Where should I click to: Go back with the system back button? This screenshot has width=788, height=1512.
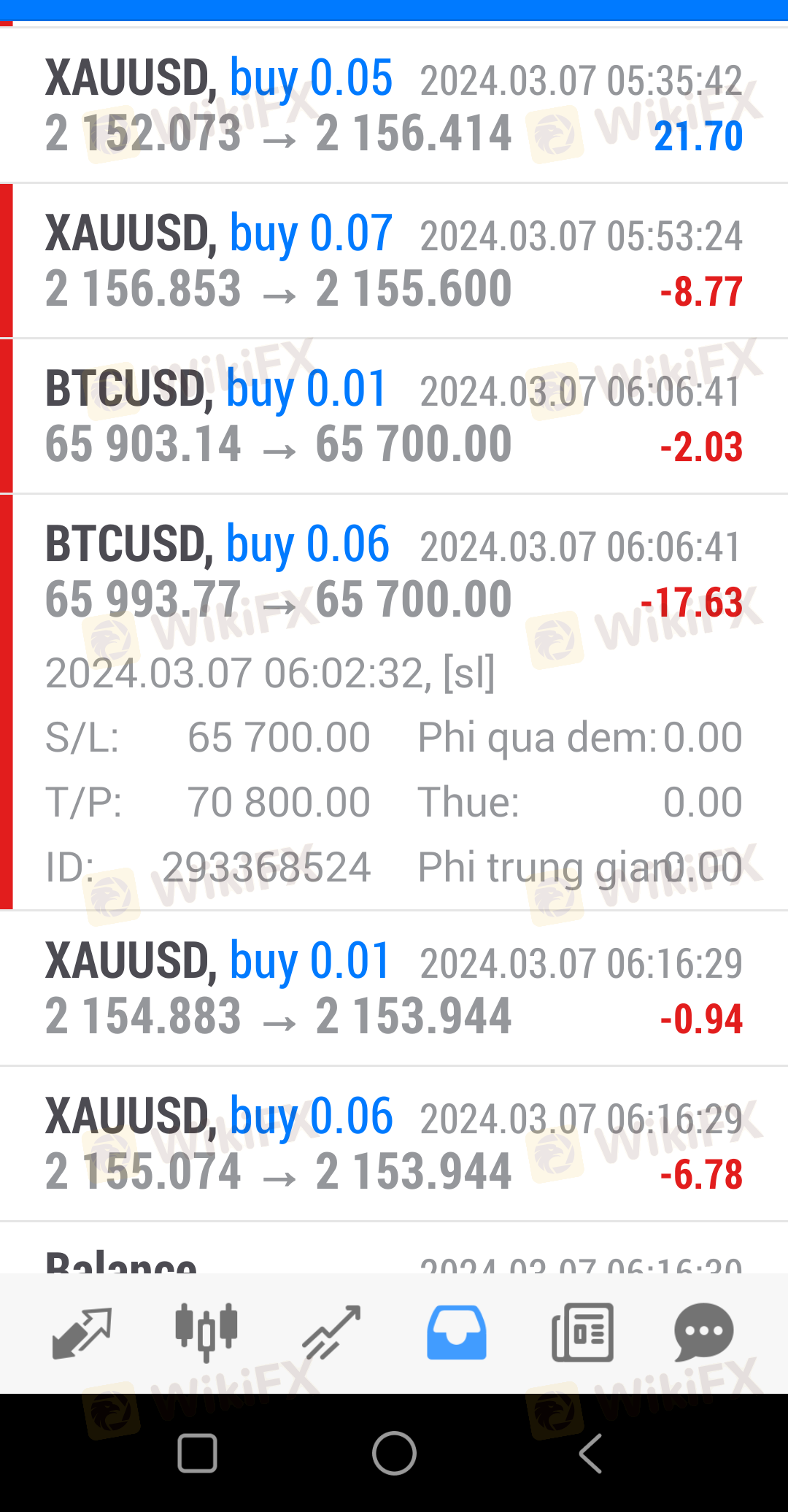point(590,1453)
